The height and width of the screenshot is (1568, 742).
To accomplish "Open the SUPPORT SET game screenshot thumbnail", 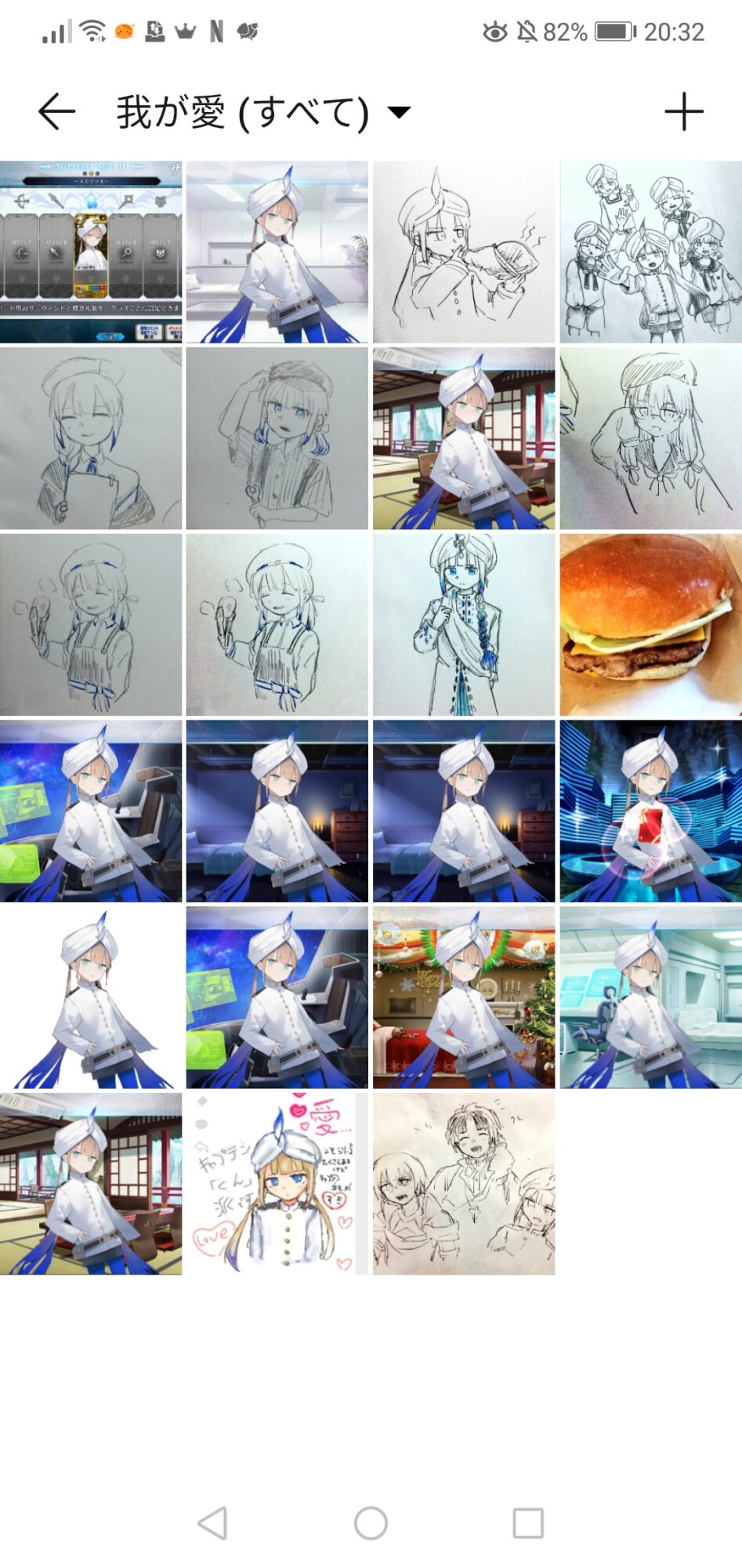I will tap(91, 252).
